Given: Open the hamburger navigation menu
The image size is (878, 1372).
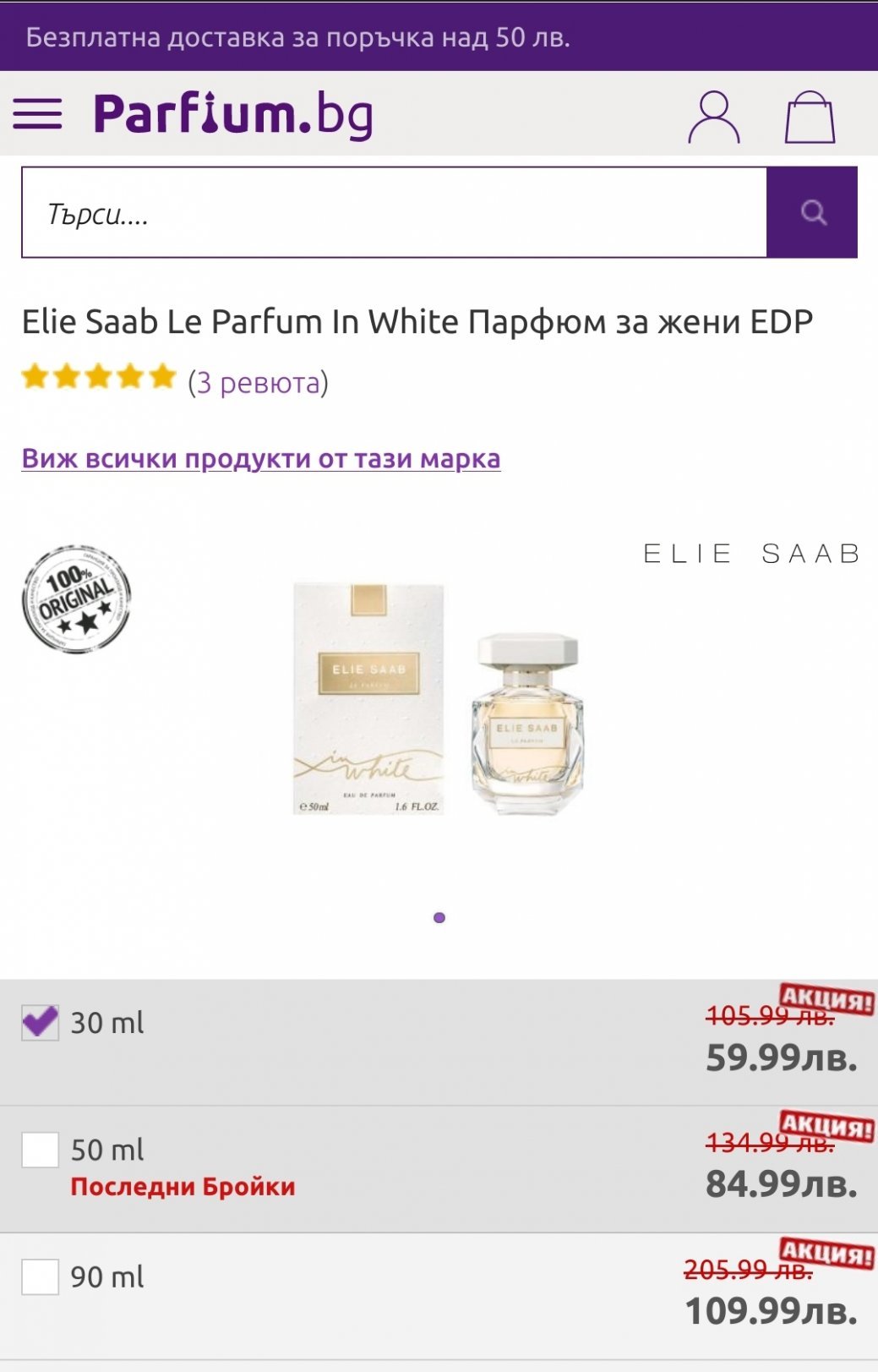Looking at the screenshot, I should (37, 114).
